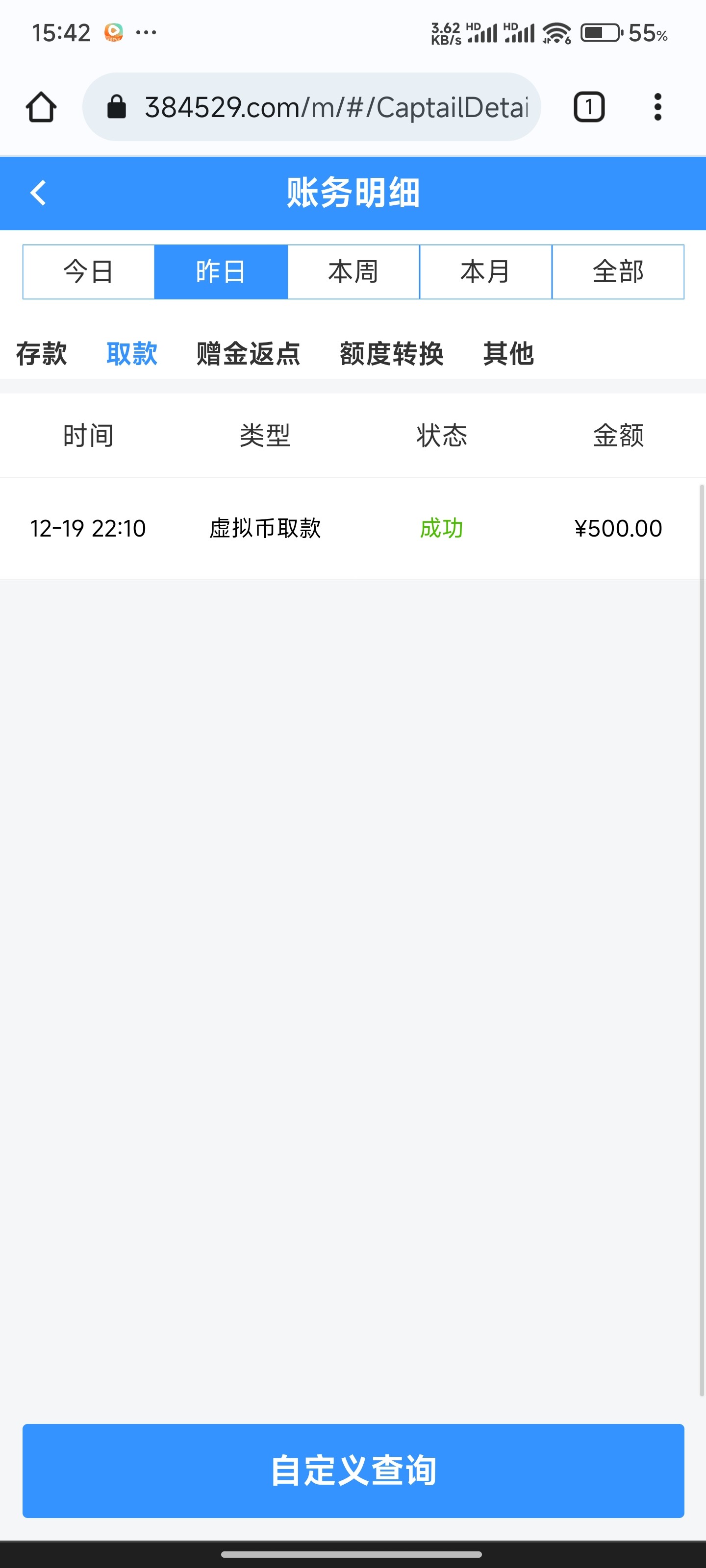Open the browser overflow menu
This screenshot has height=1568, width=706.
(x=657, y=107)
